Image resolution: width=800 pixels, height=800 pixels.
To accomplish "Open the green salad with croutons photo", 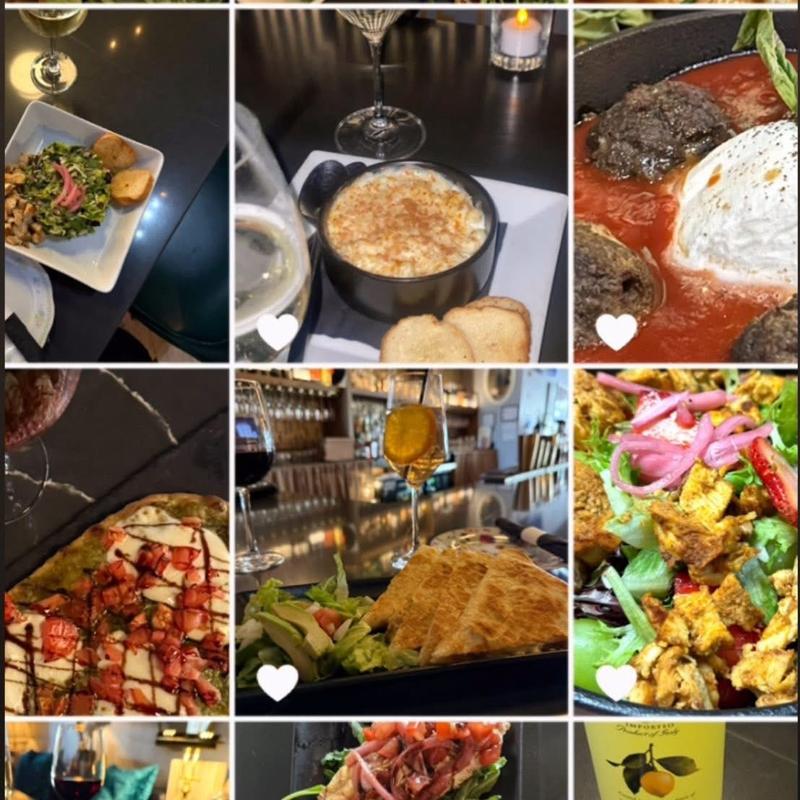I will [116, 185].
